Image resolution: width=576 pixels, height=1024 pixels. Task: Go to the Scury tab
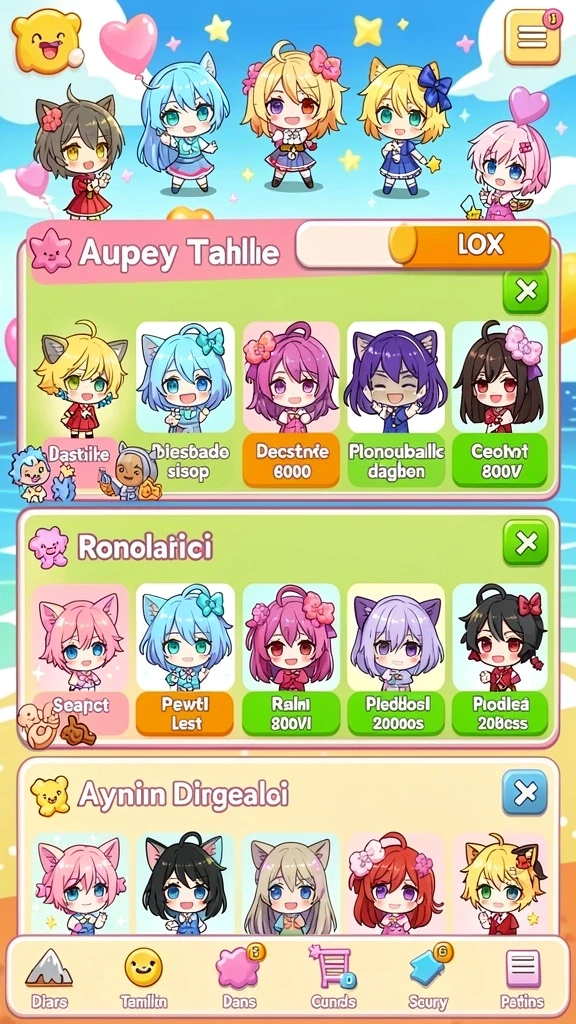coord(428,978)
